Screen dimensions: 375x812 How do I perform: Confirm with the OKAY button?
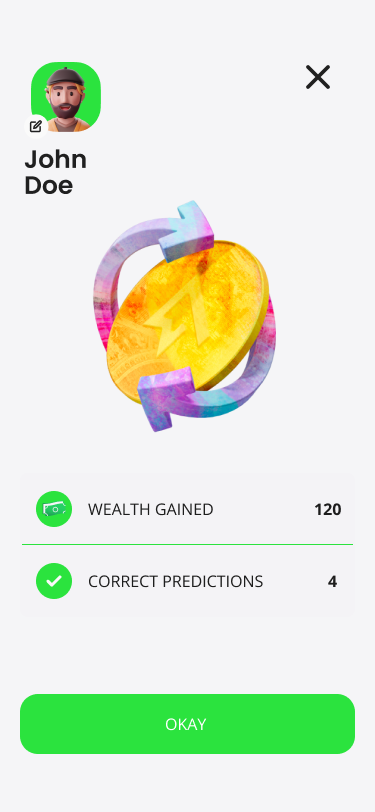pos(188,723)
